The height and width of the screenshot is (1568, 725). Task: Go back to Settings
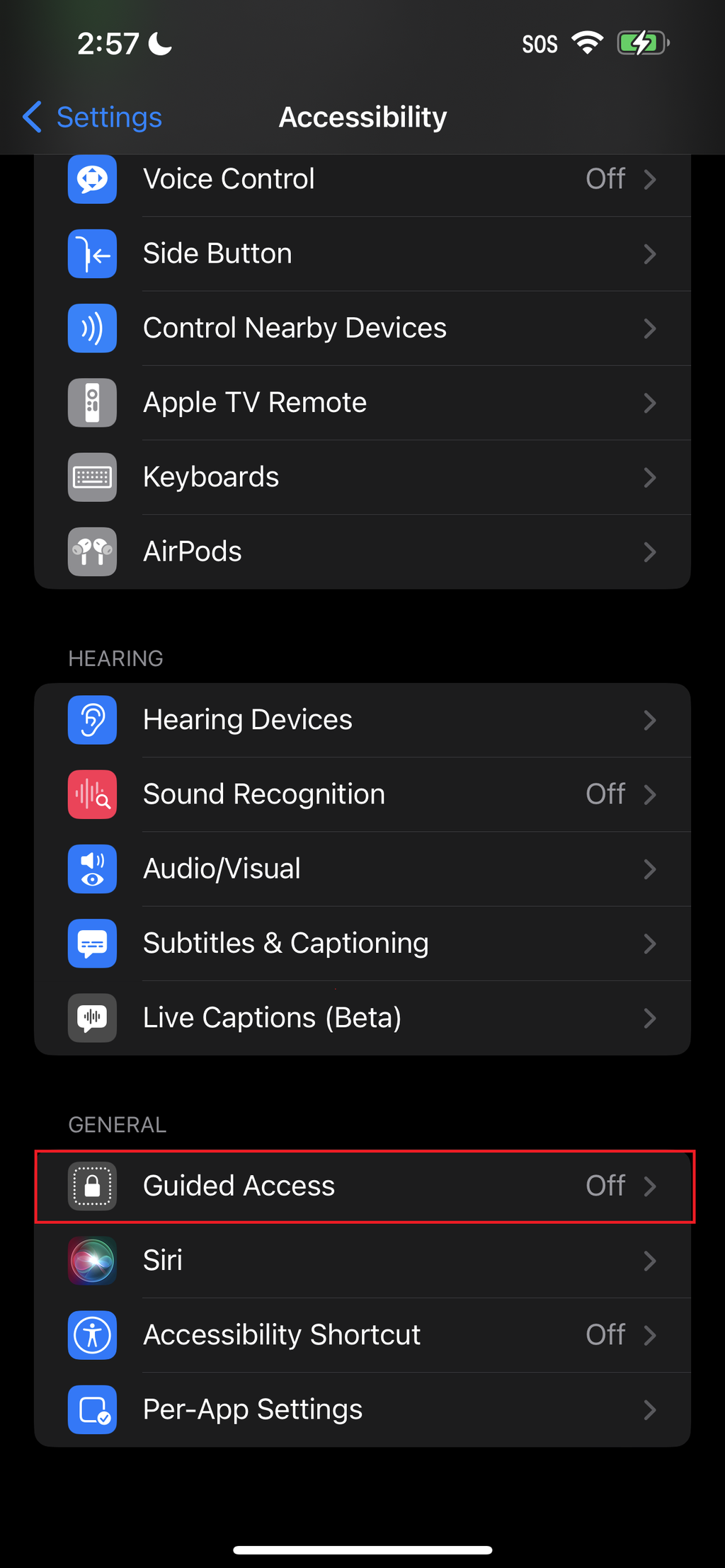point(92,118)
